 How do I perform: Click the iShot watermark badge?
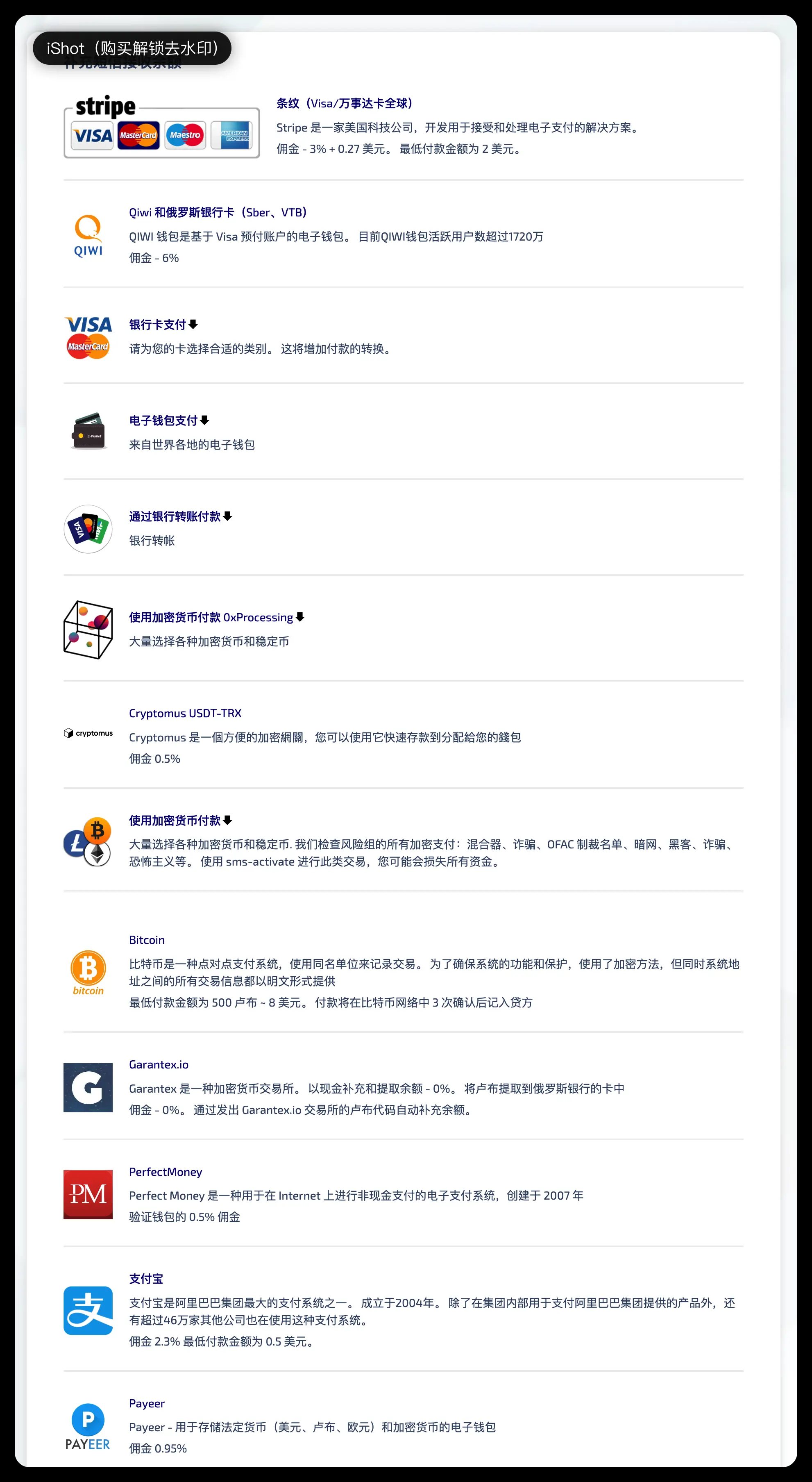pyautogui.click(x=132, y=48)
